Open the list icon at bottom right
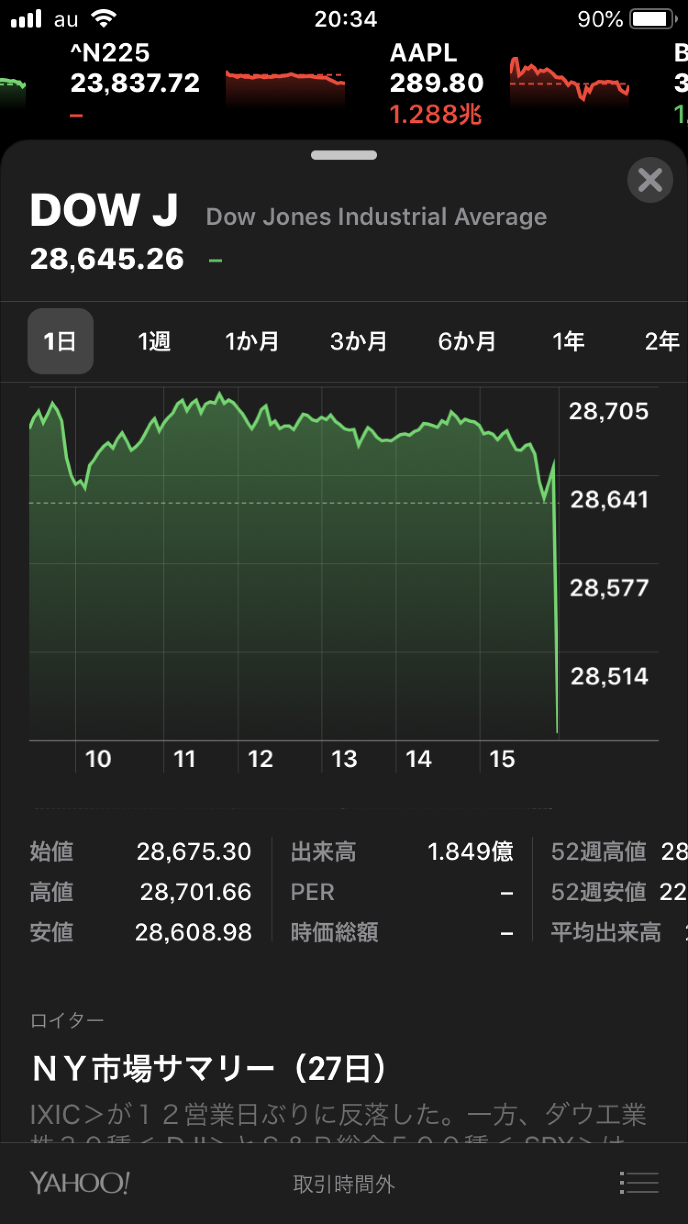Image resolution: width=688 pixels, height=1224 pixels. pos(639,1183)
